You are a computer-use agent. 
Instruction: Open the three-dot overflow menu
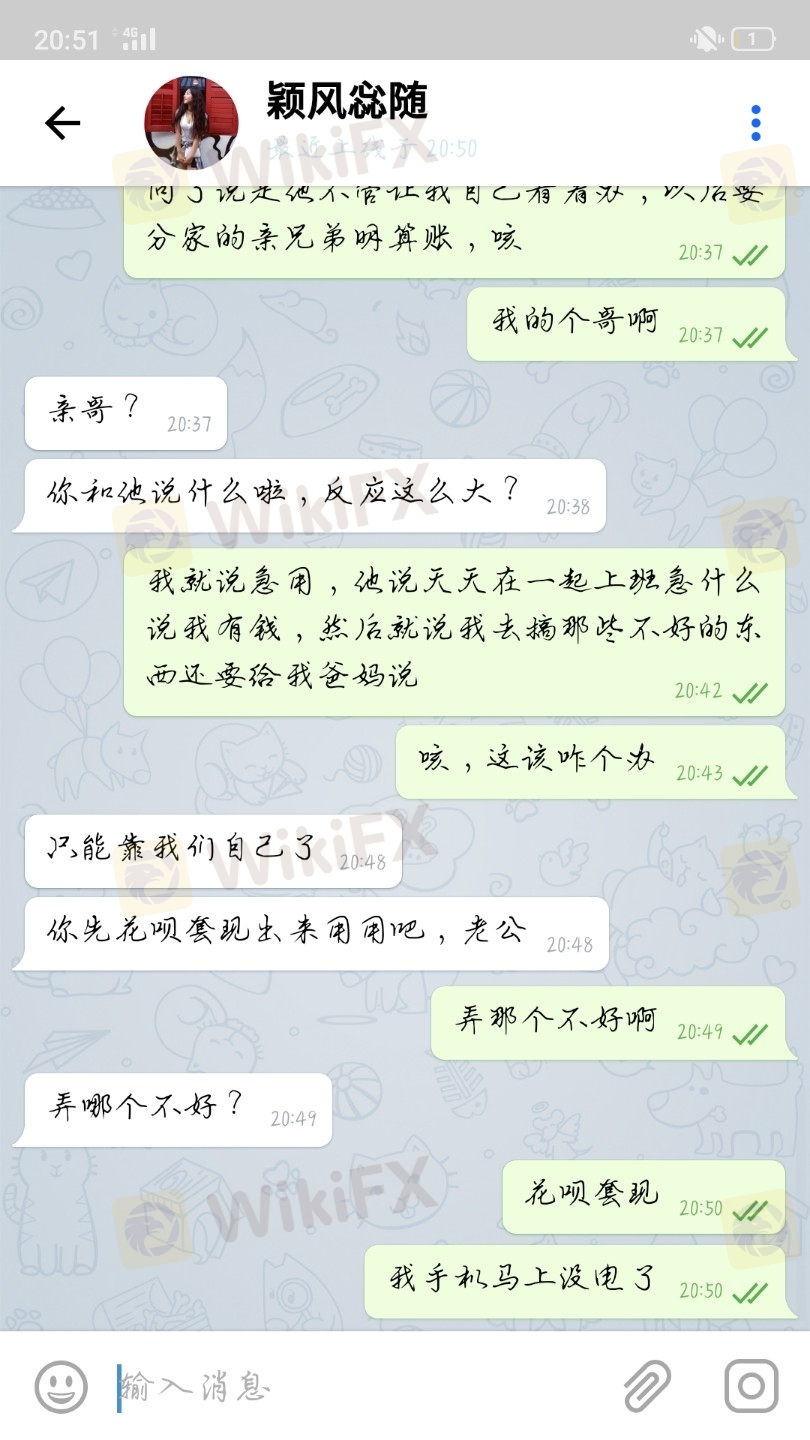(756, 123)
